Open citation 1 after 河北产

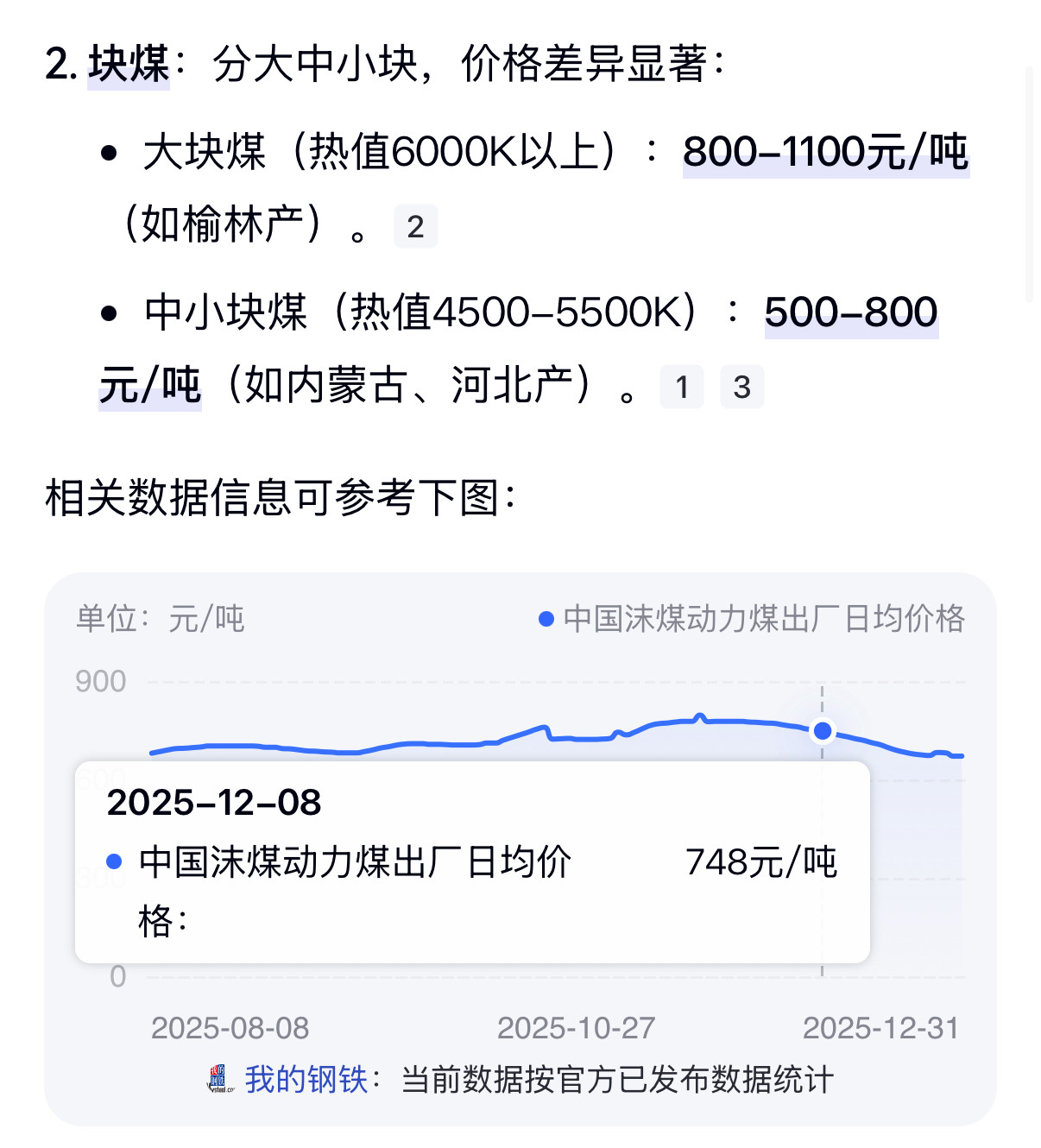[682, 387]
